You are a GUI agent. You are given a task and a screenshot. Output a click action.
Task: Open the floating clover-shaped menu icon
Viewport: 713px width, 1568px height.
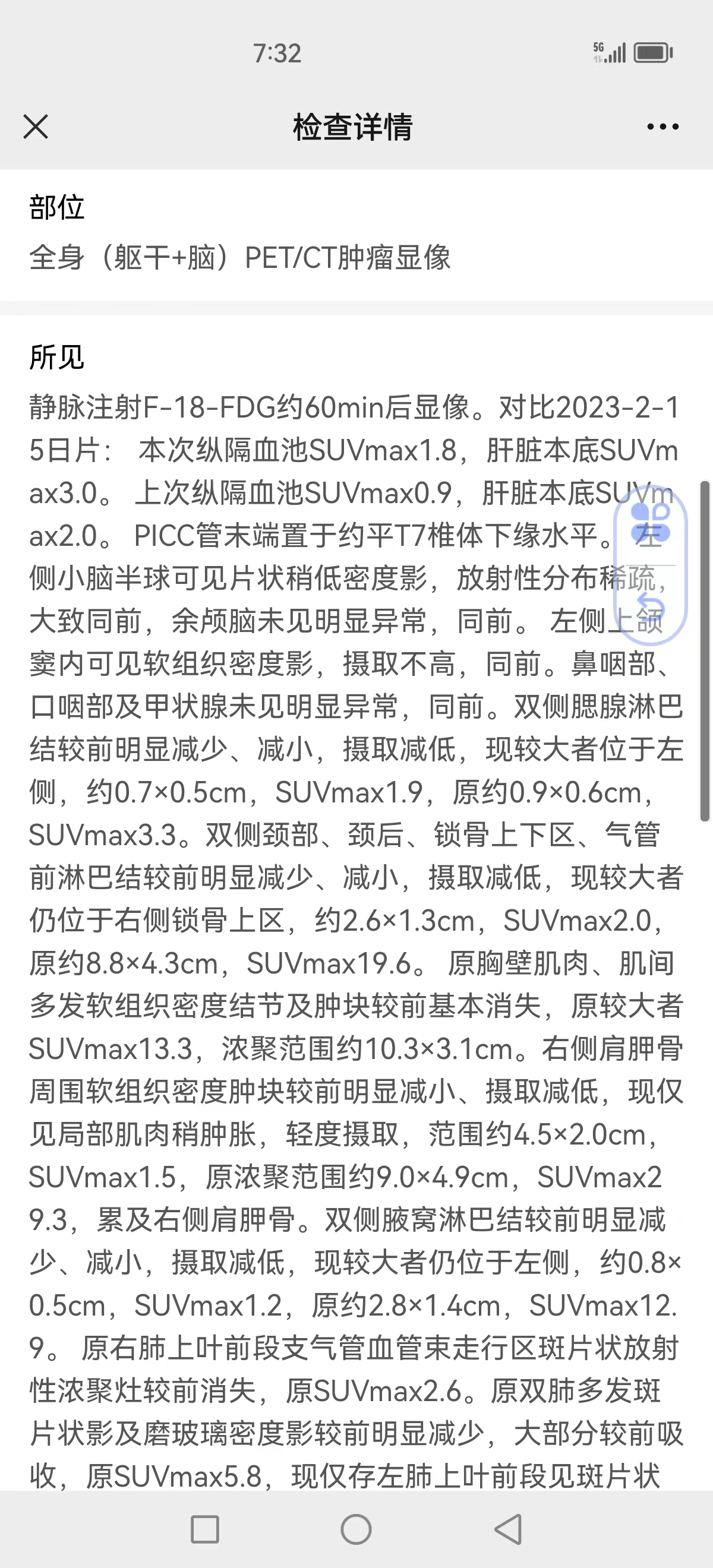tap(650, 523)
